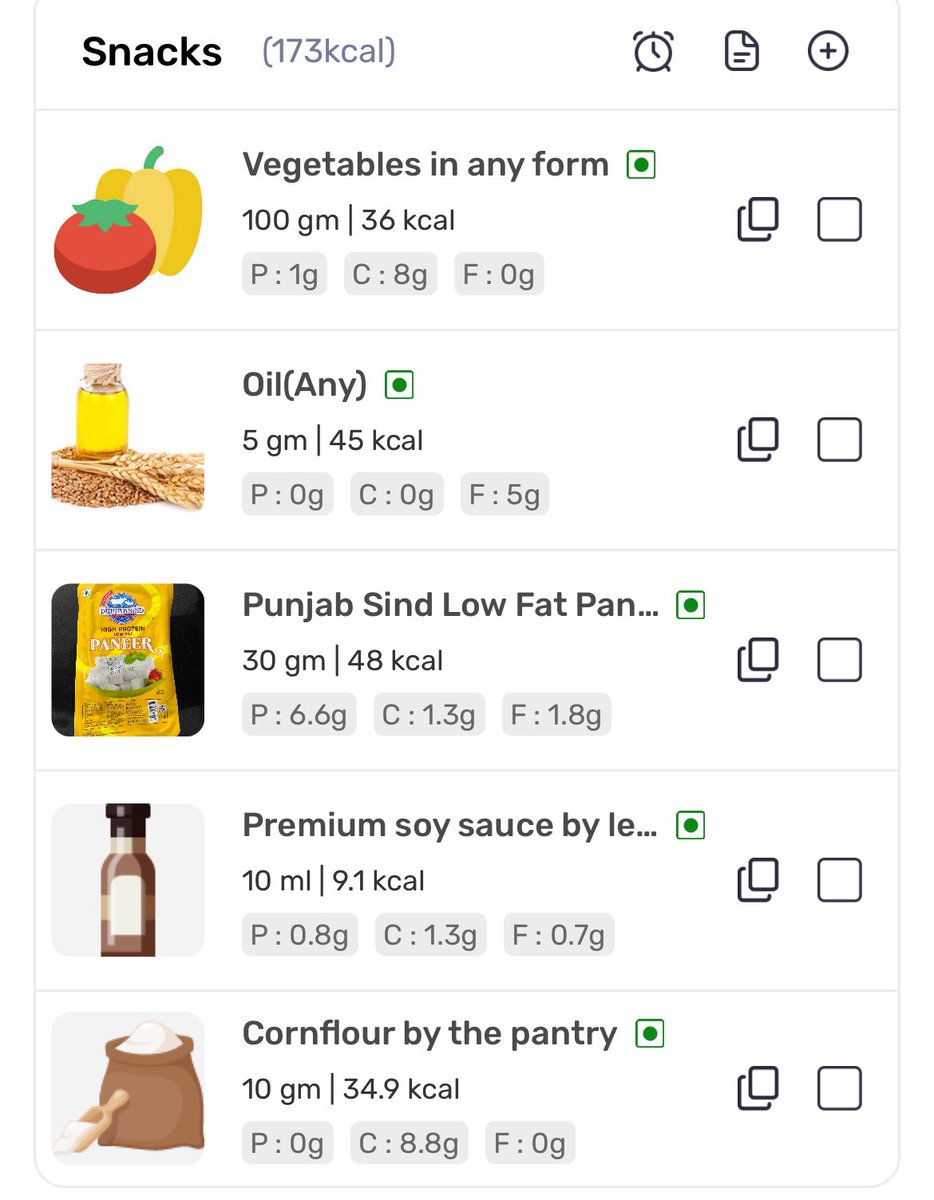Set a reminder alarm for Snacks
934x1200 pixels.
(653, 52)
